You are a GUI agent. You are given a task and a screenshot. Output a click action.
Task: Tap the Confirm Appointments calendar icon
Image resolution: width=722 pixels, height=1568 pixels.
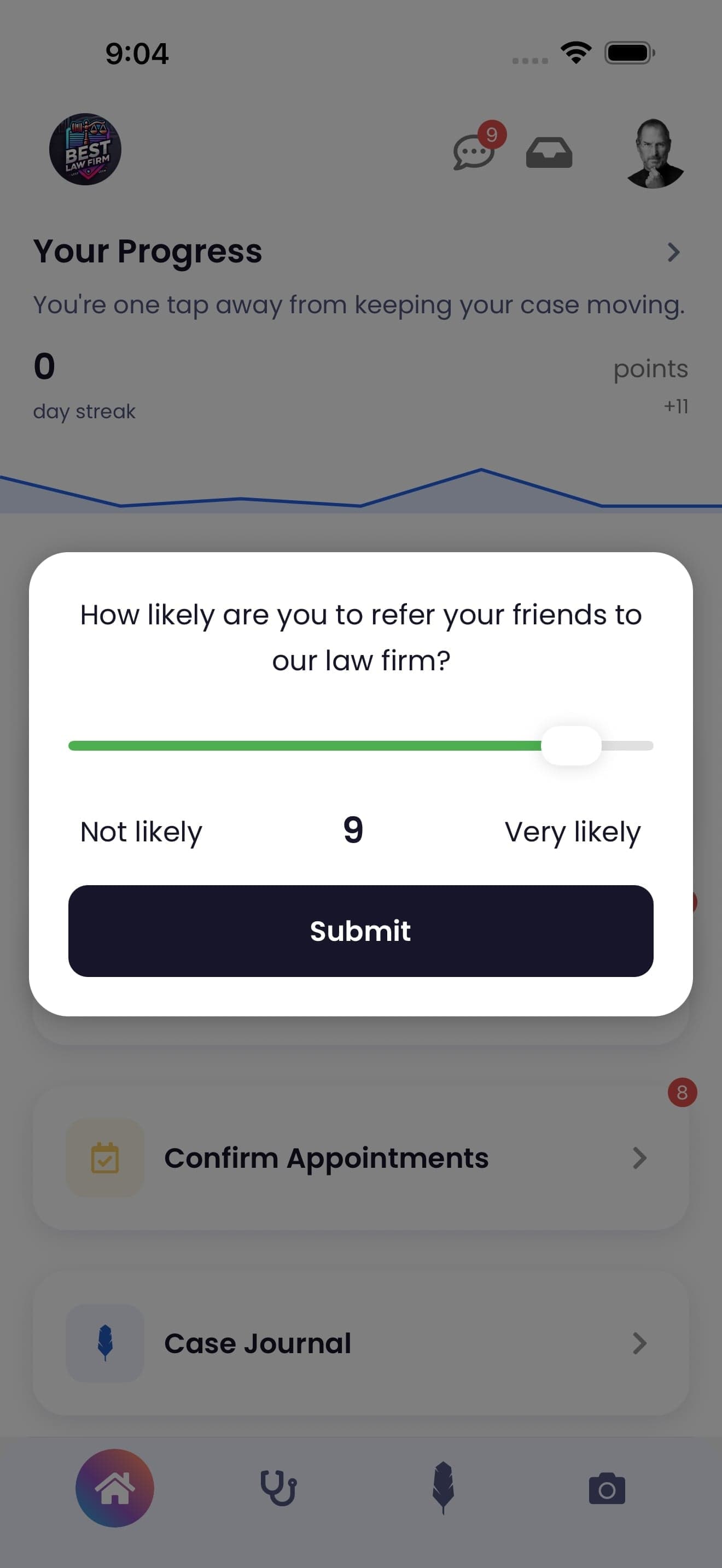tap(104, 1158)
